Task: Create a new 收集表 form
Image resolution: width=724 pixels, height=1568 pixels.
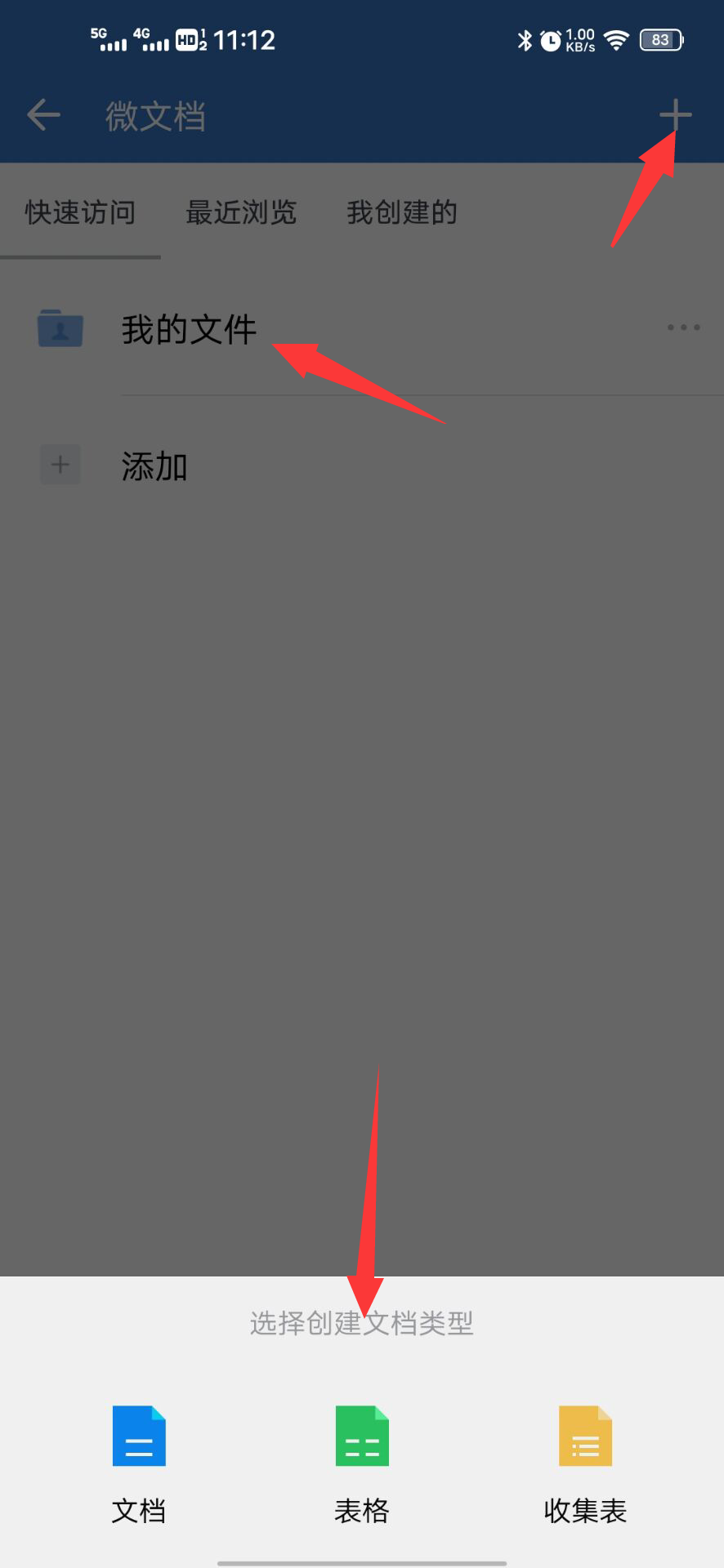Action: coord(585,1462)
